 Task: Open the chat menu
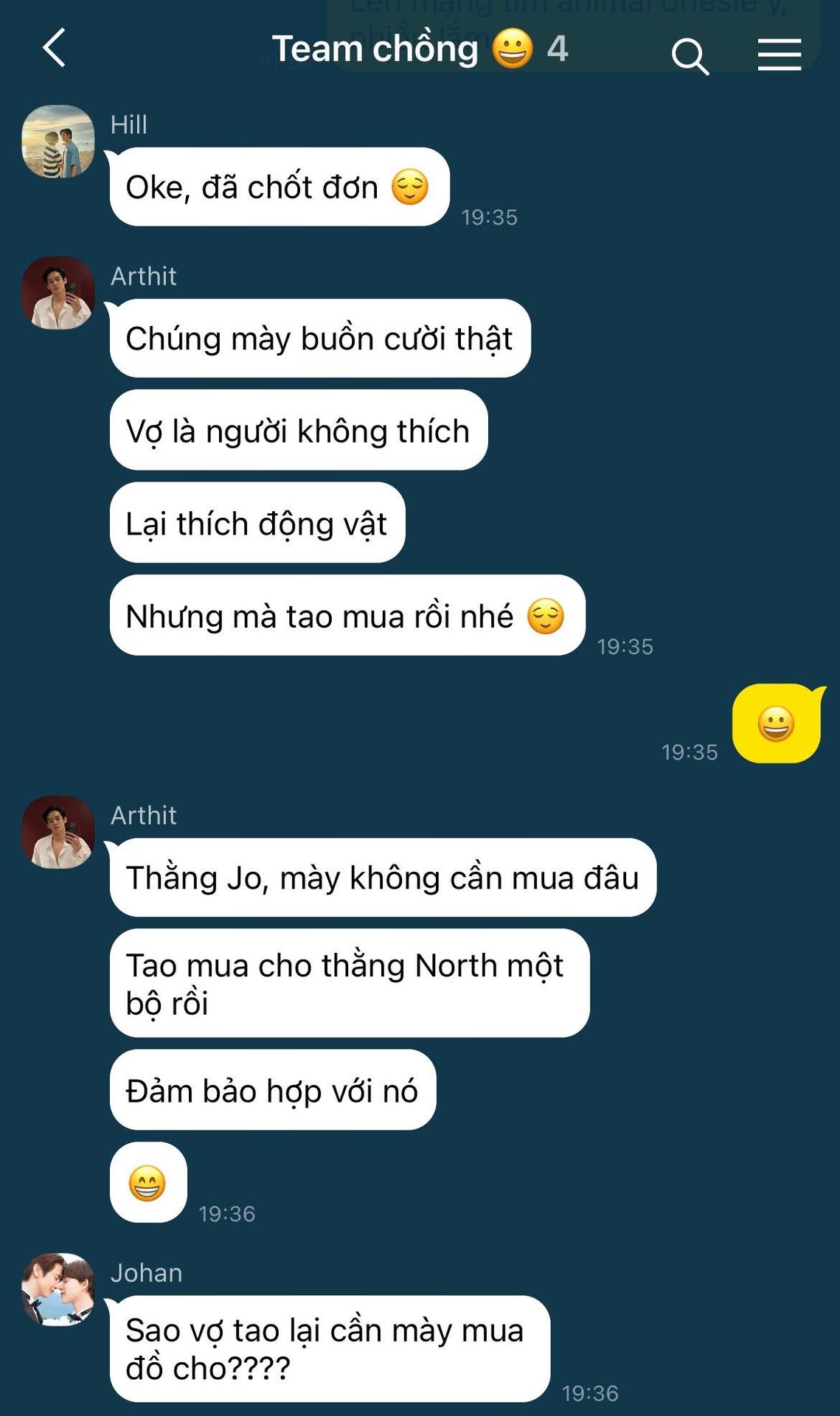point(780,55)
